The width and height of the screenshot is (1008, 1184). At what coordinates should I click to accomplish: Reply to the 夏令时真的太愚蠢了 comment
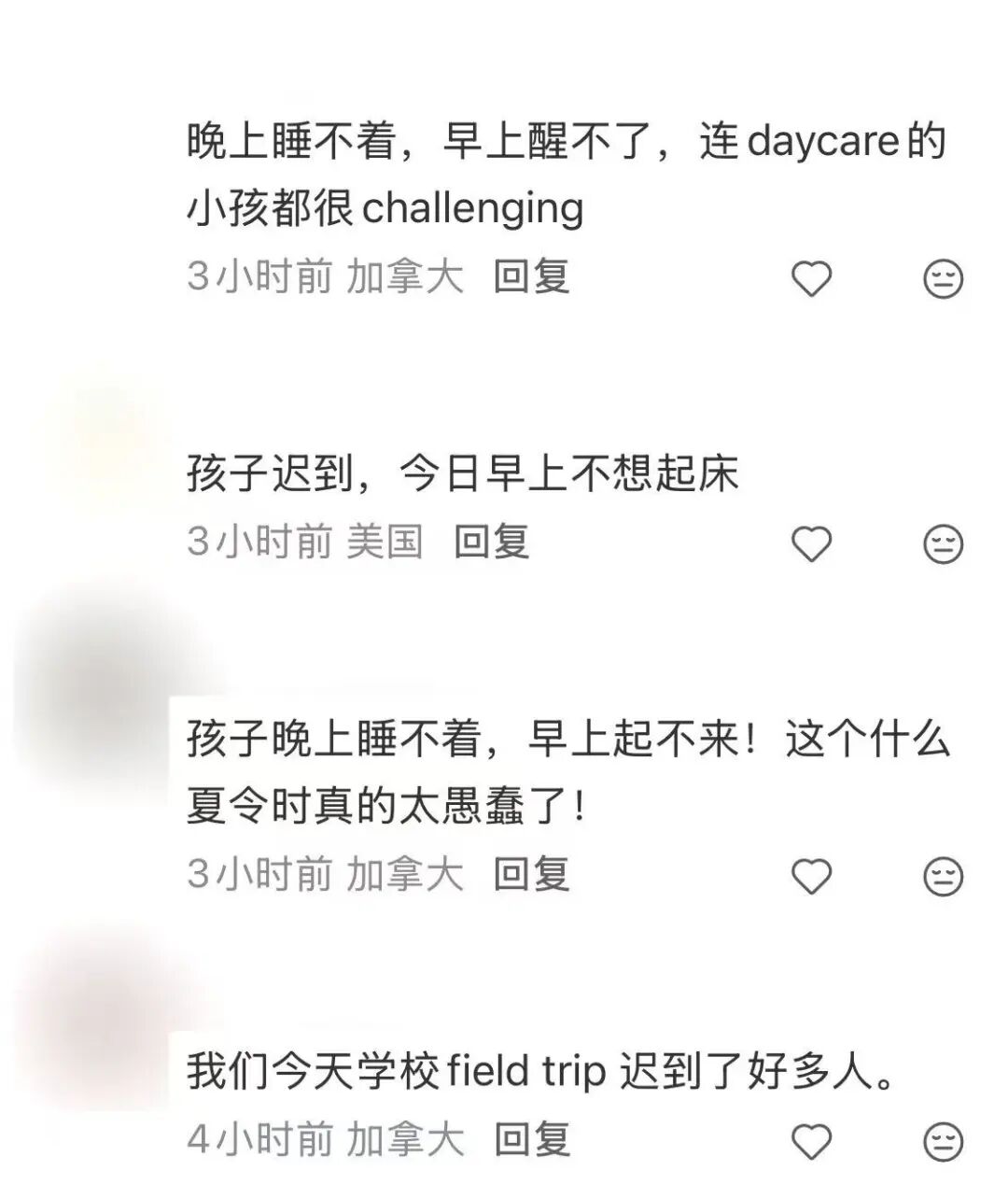(x=531, y=875)
